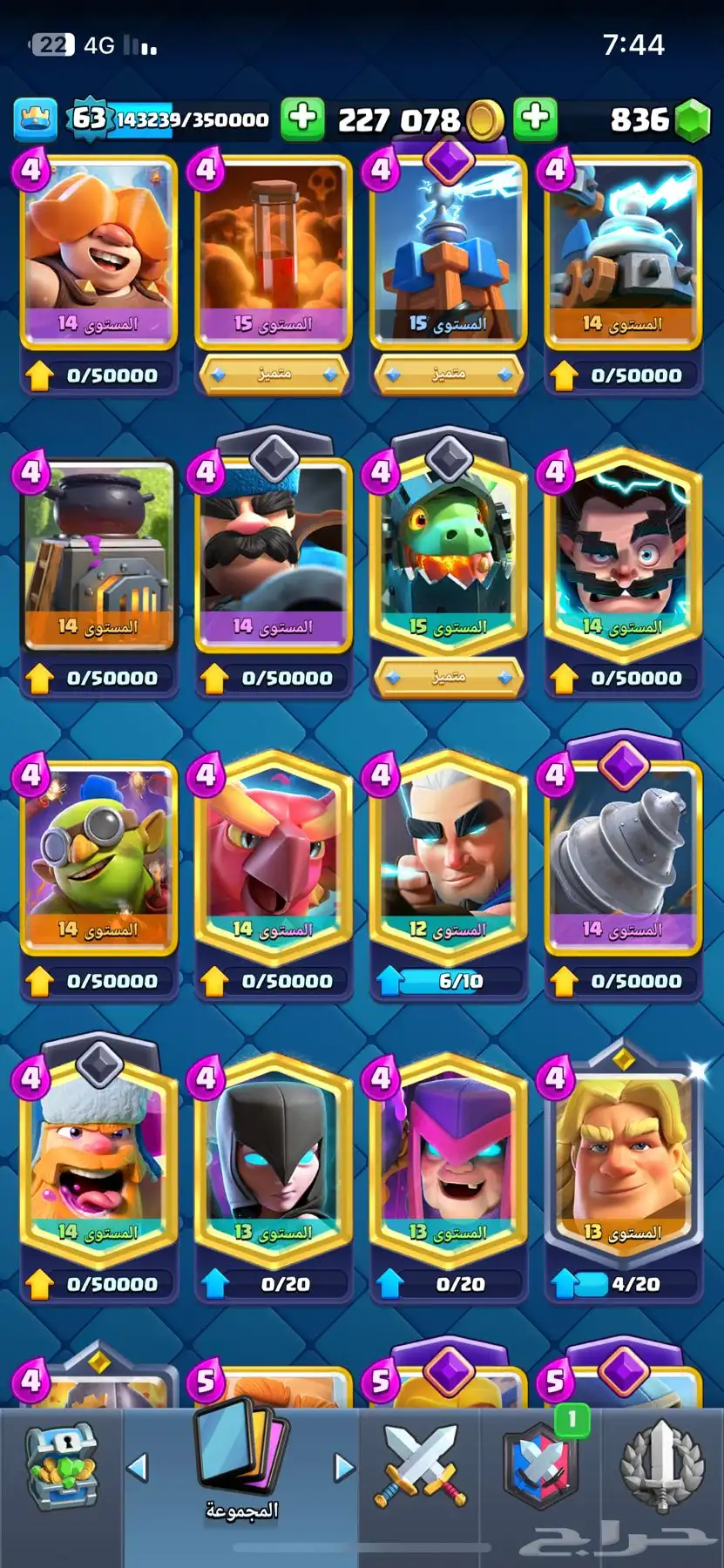Open the player level crown badge
Screen dimensions: 724x1568
[x=35, y=119]
